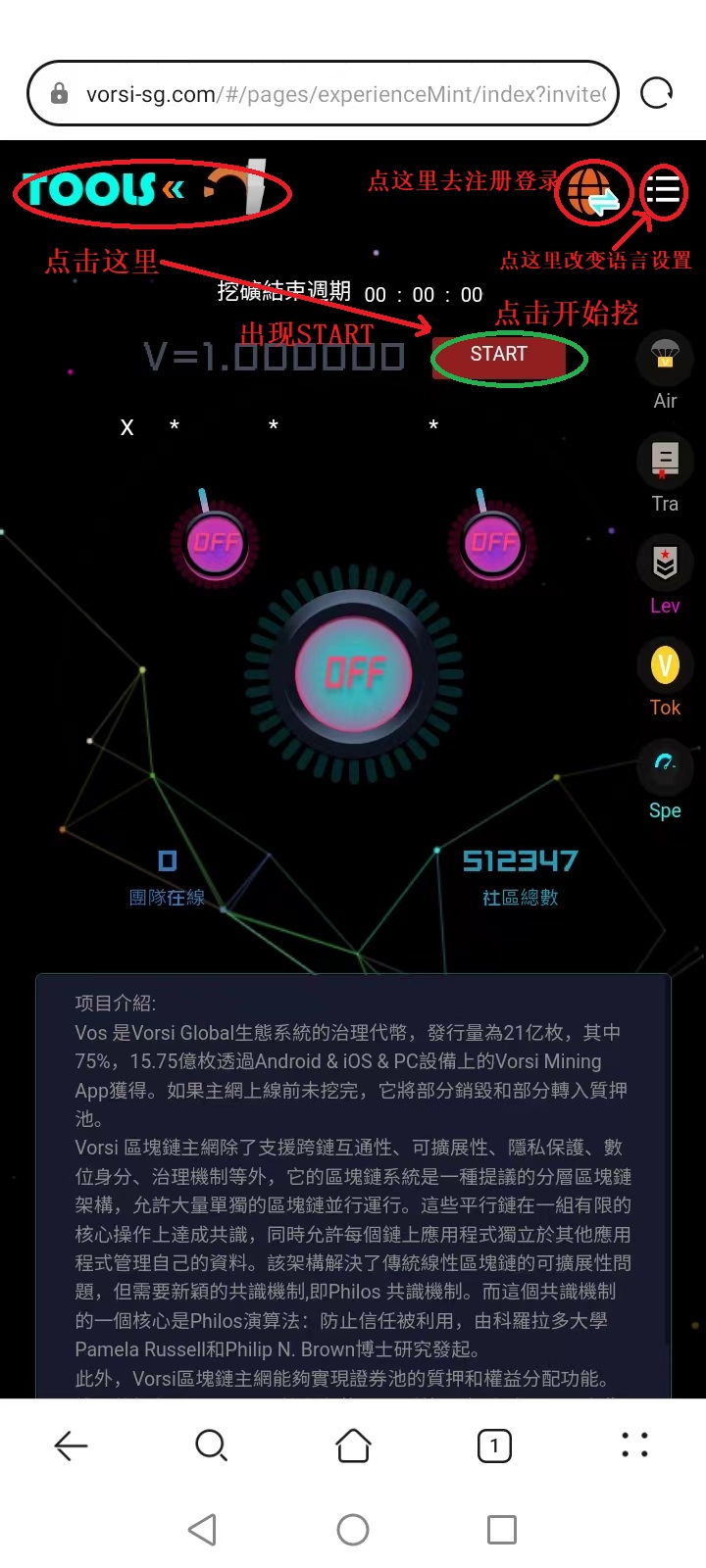The image size is (706, 1568).
Task: Toggle the large center OFF button
Action: 354,673
